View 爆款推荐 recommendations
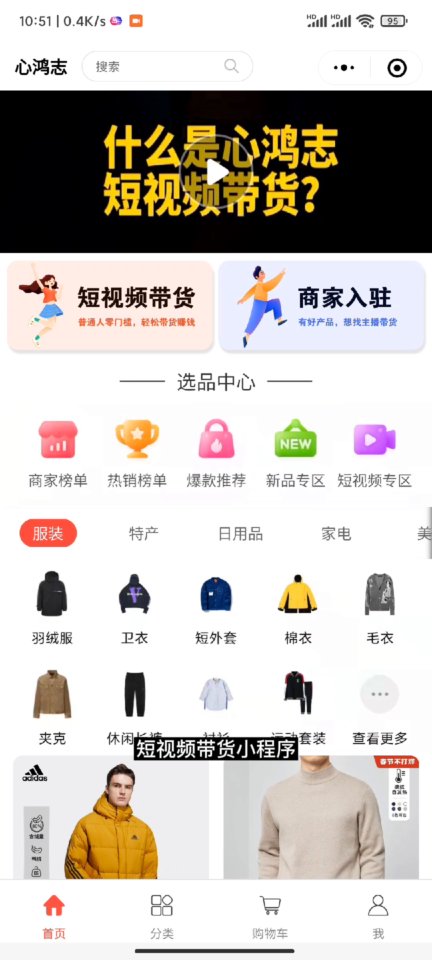The height and width of the screenshot is (960, 432). click(x=216, y=454)
